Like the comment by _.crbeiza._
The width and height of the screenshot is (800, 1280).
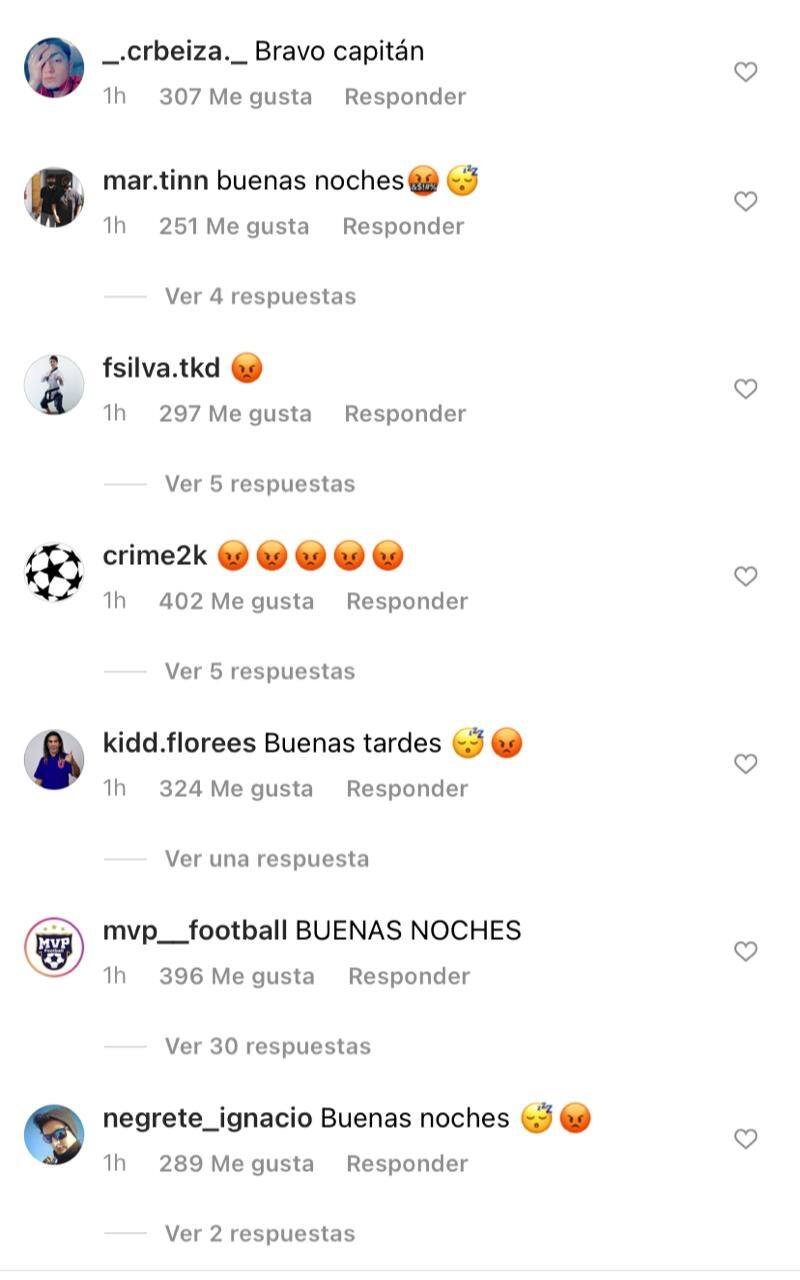coord(746,72)
